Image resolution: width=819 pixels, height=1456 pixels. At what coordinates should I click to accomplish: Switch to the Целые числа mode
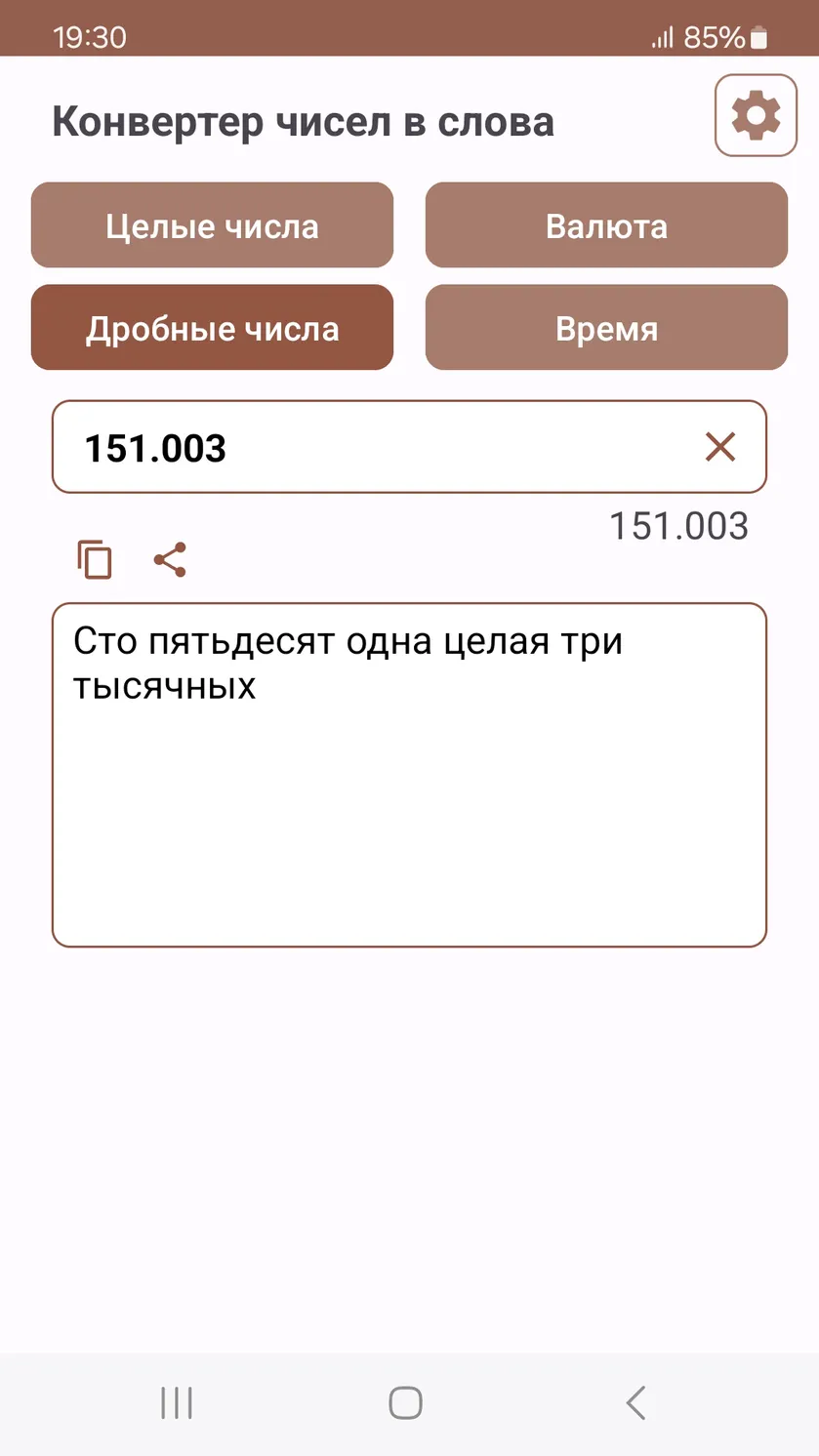pos(212,226)
